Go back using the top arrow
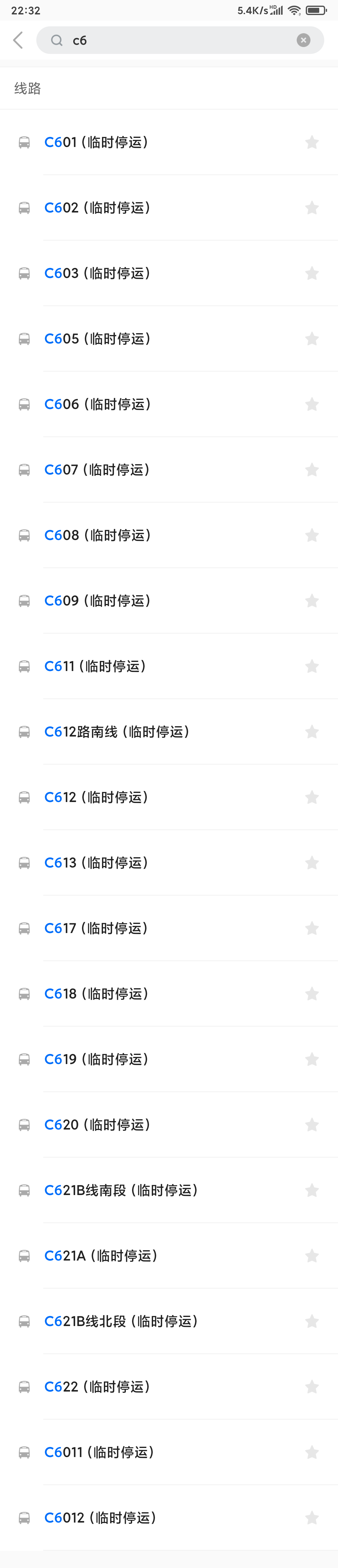338x1568 pixels. 18,40
